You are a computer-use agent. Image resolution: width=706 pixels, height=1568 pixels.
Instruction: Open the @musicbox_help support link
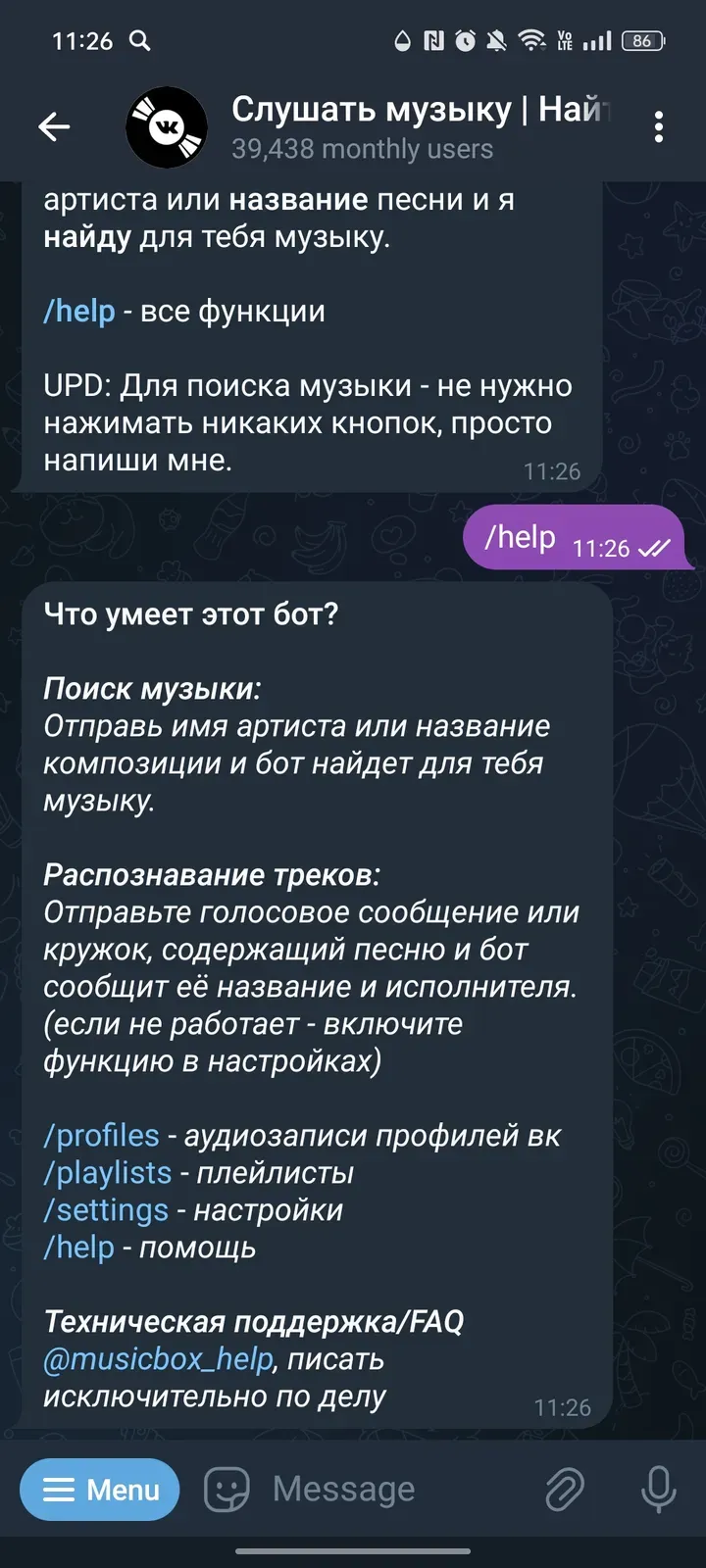[158, 1358]
